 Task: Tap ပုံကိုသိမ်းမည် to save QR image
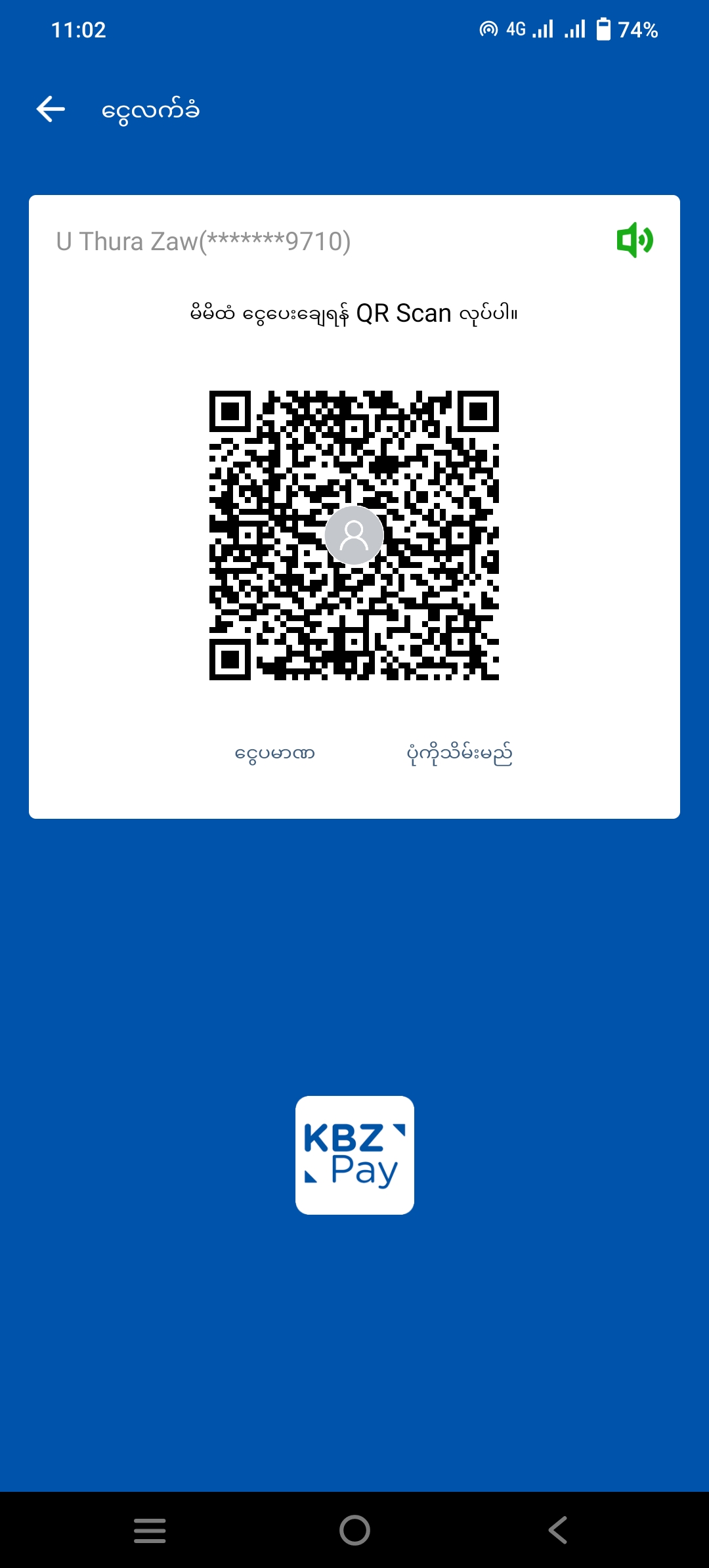[x=460, y=754]
